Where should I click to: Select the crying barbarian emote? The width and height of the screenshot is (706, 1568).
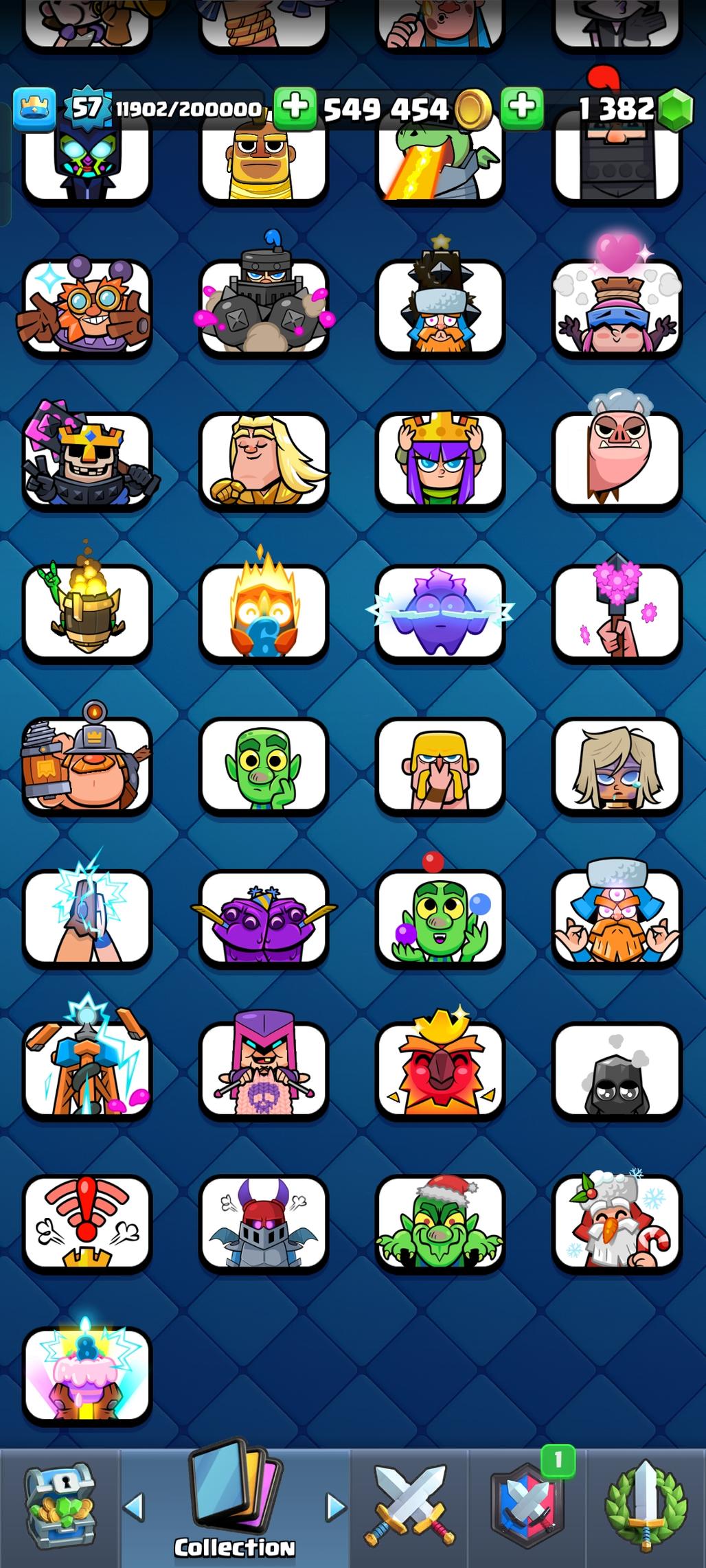pyautogui.click(x=440, y=765)
